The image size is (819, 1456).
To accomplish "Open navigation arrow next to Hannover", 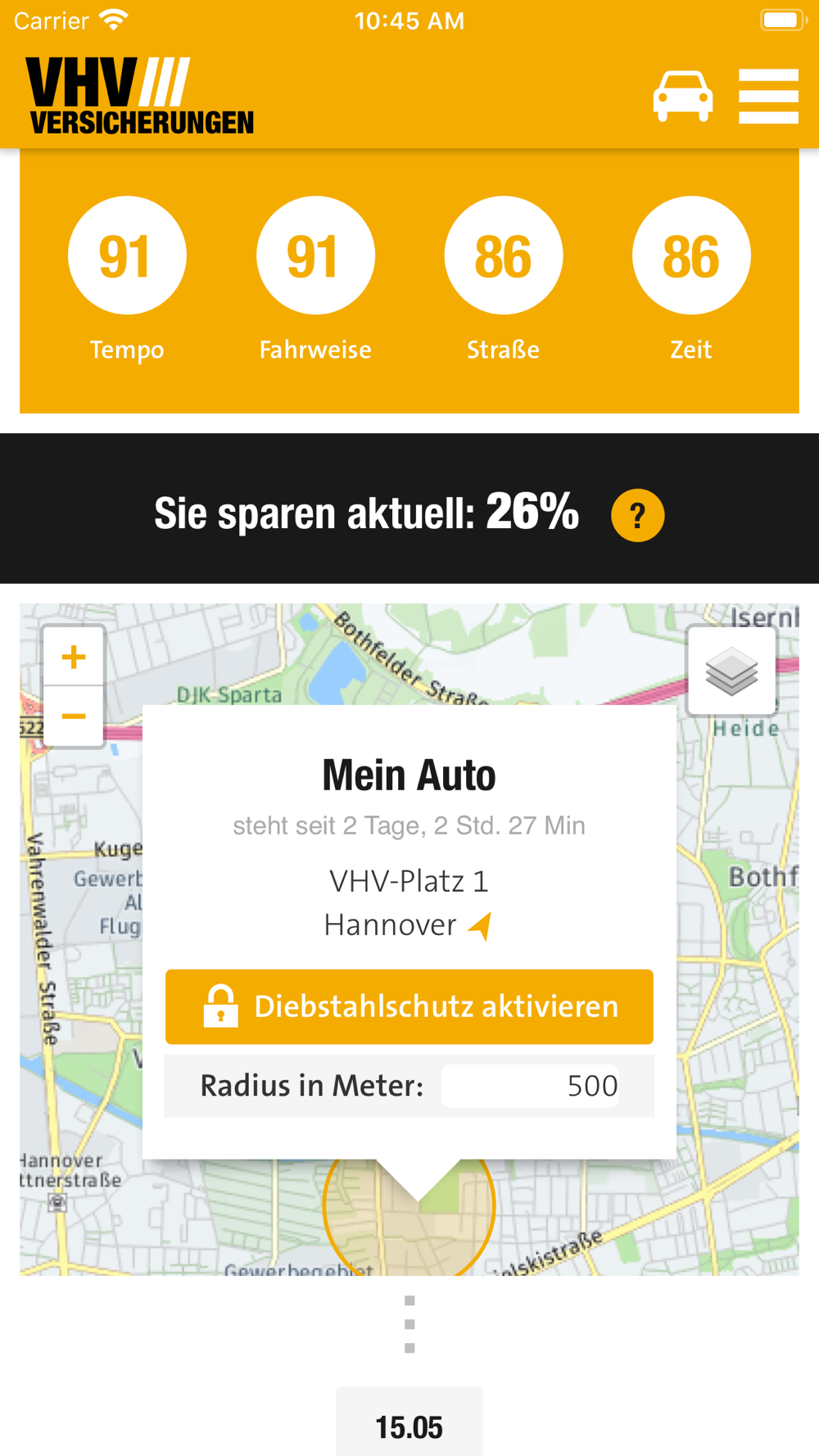I will 480,926.
